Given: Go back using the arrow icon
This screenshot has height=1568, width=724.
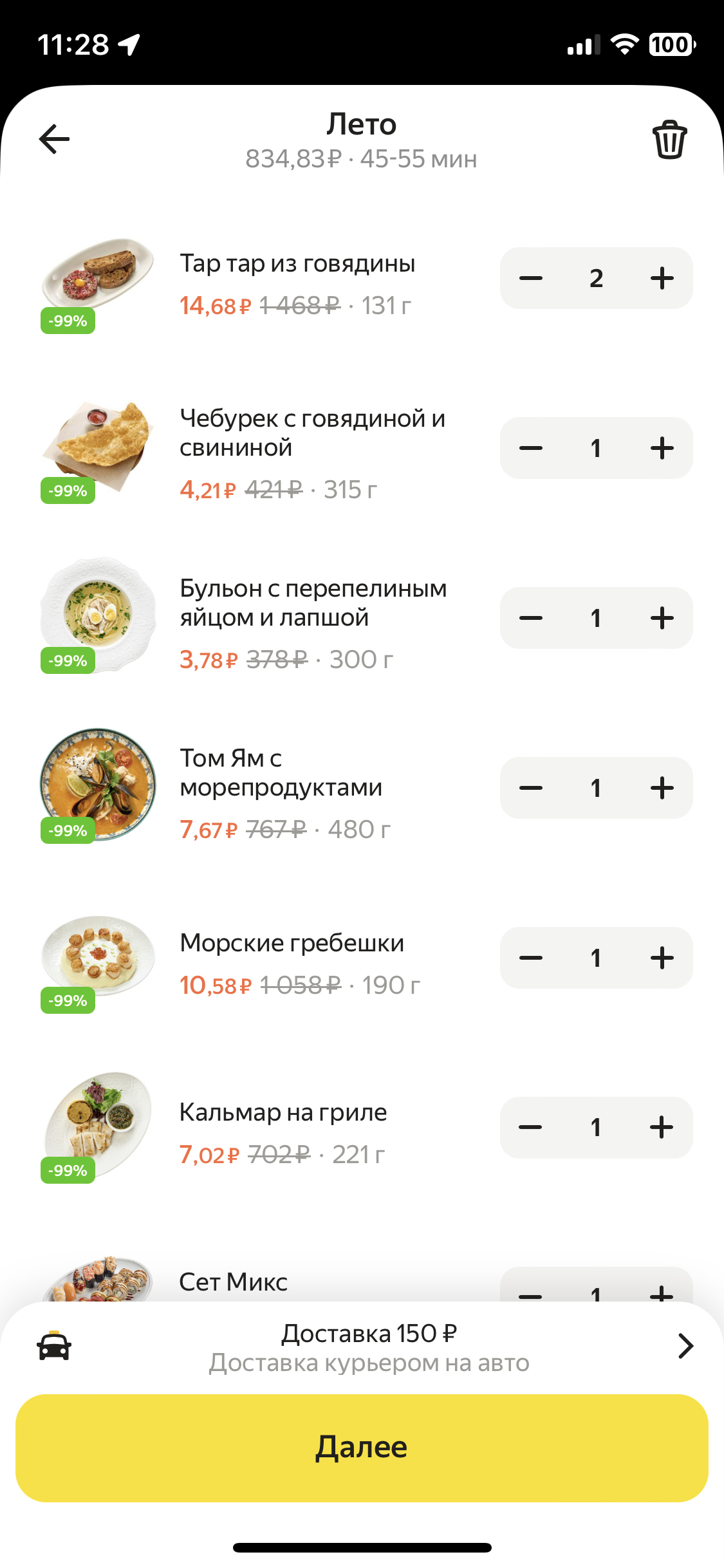Looking at the screenshot, I should 54,139.
